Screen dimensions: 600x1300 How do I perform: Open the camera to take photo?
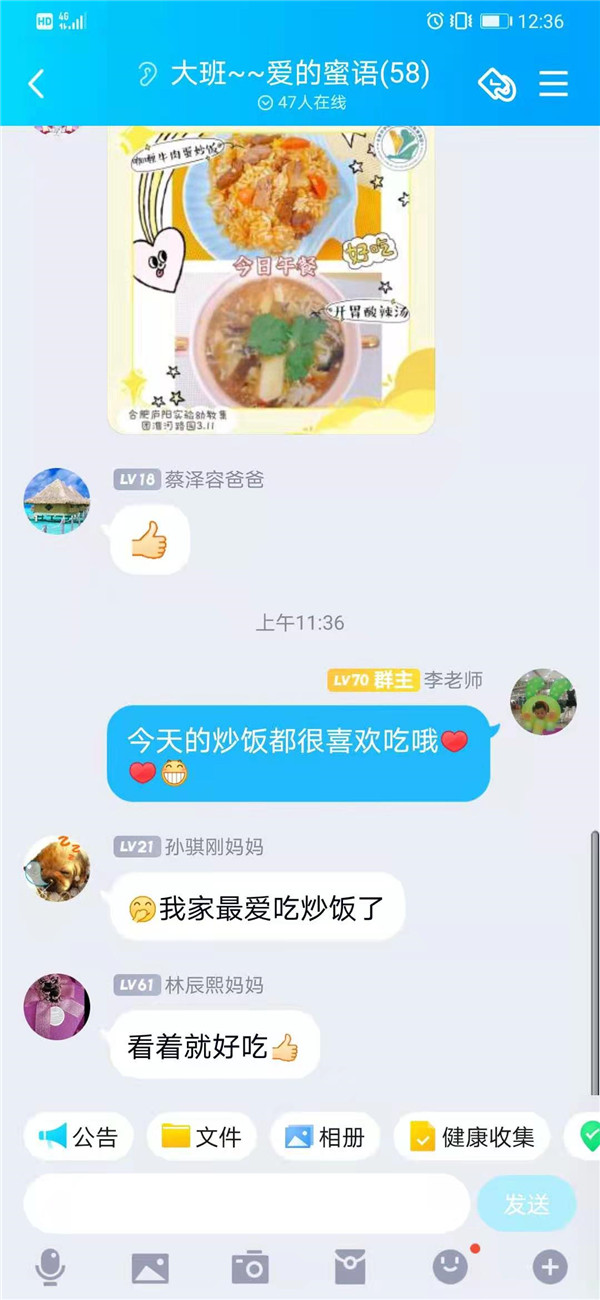[x=250, y=1267]
